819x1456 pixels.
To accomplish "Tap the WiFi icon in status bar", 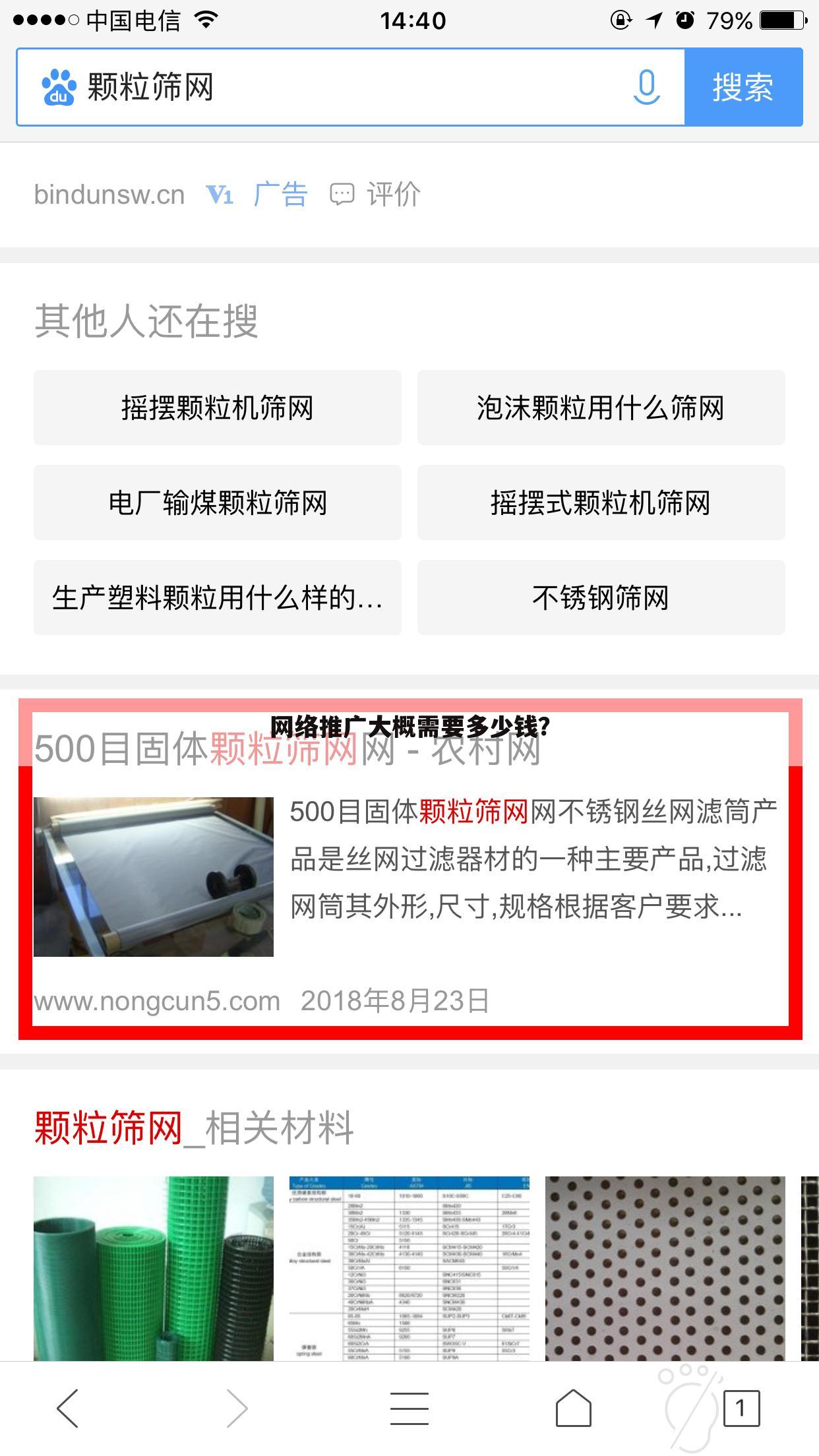I will pos(205,20).
